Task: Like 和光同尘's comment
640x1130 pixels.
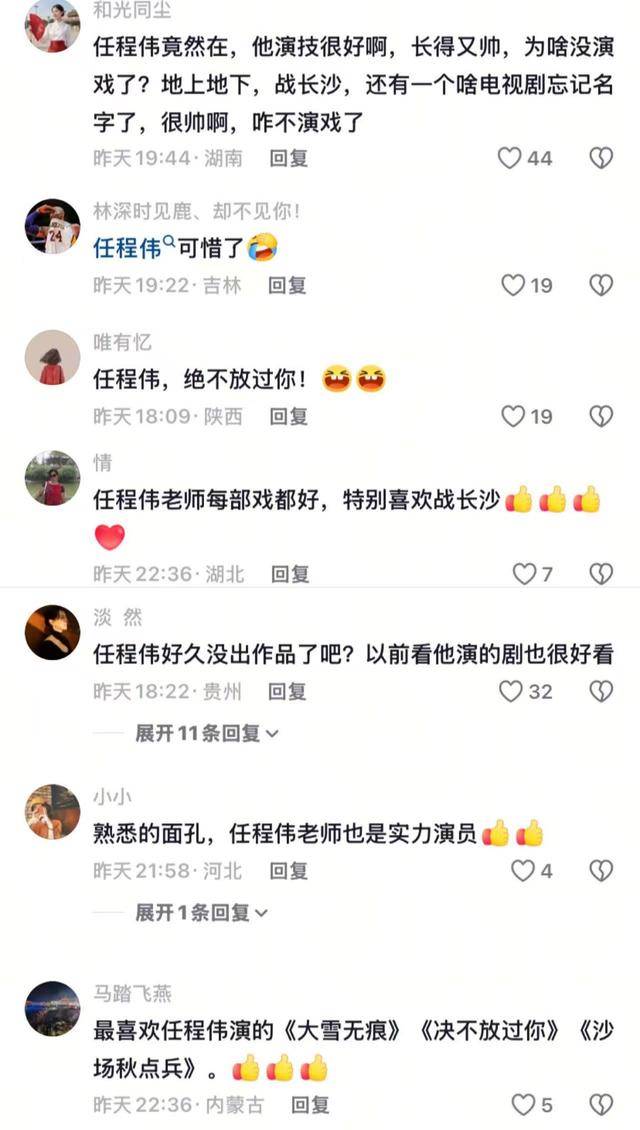Action: (x=510, y=158)
